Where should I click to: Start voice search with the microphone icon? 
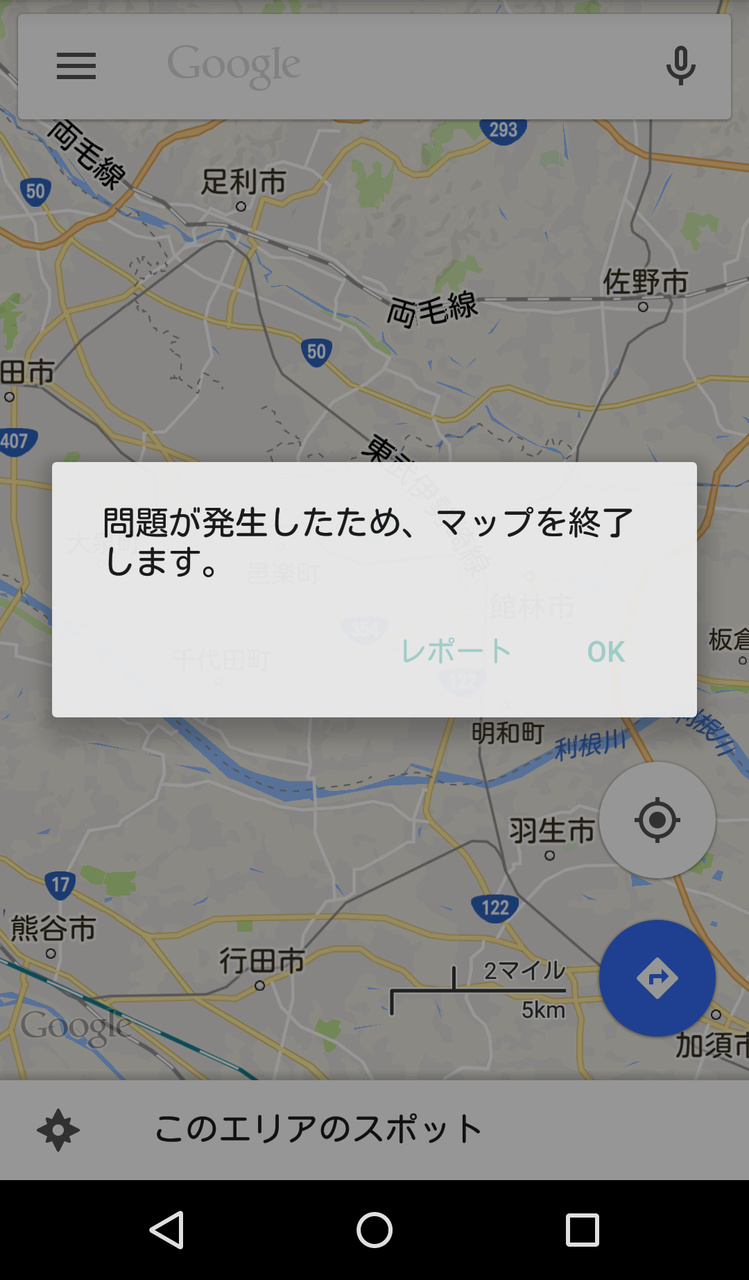click(x=681, y=66)
